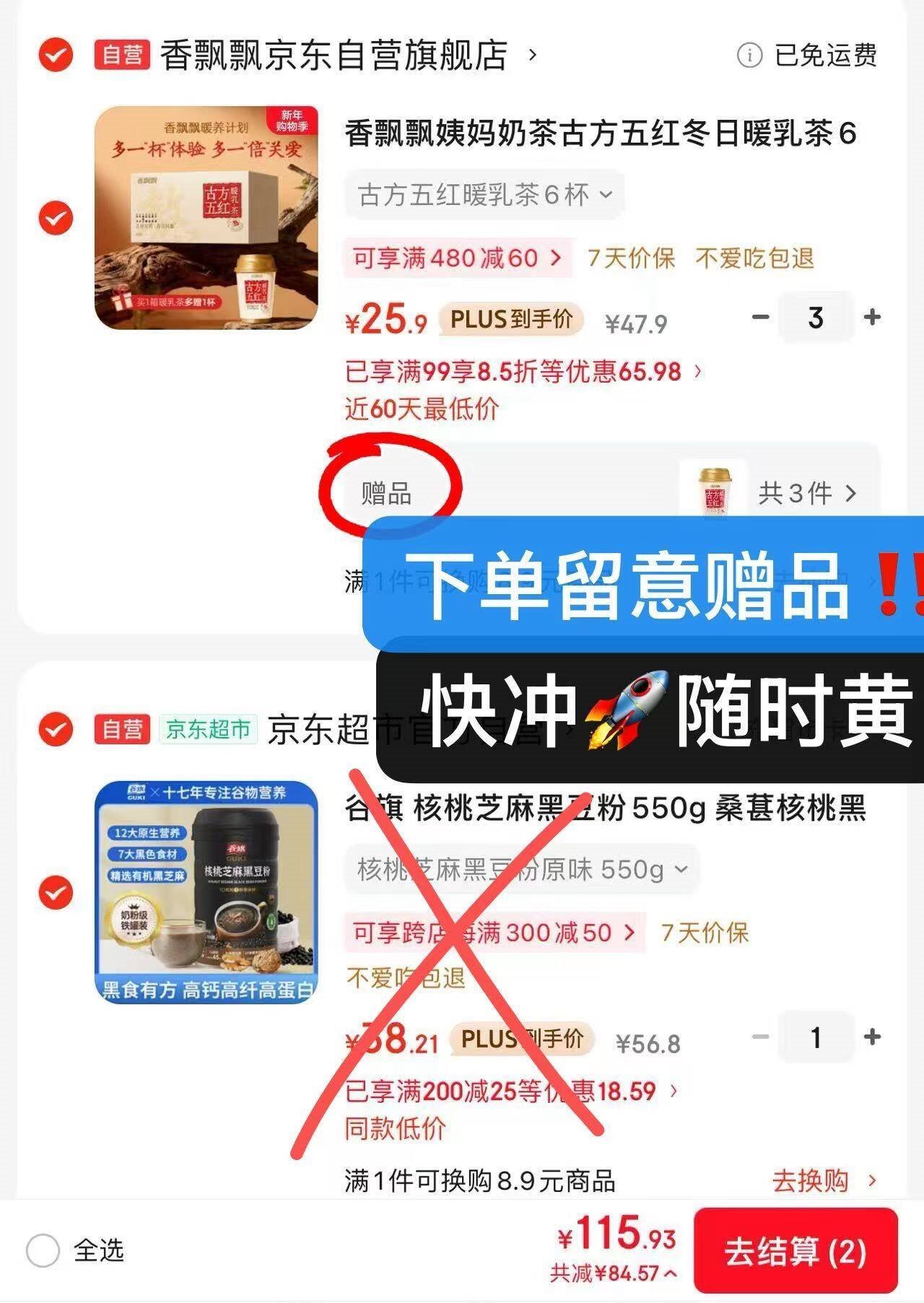
Task: Decrease the 香飘飘奶茶 quantity
Action: pos(760,317)
